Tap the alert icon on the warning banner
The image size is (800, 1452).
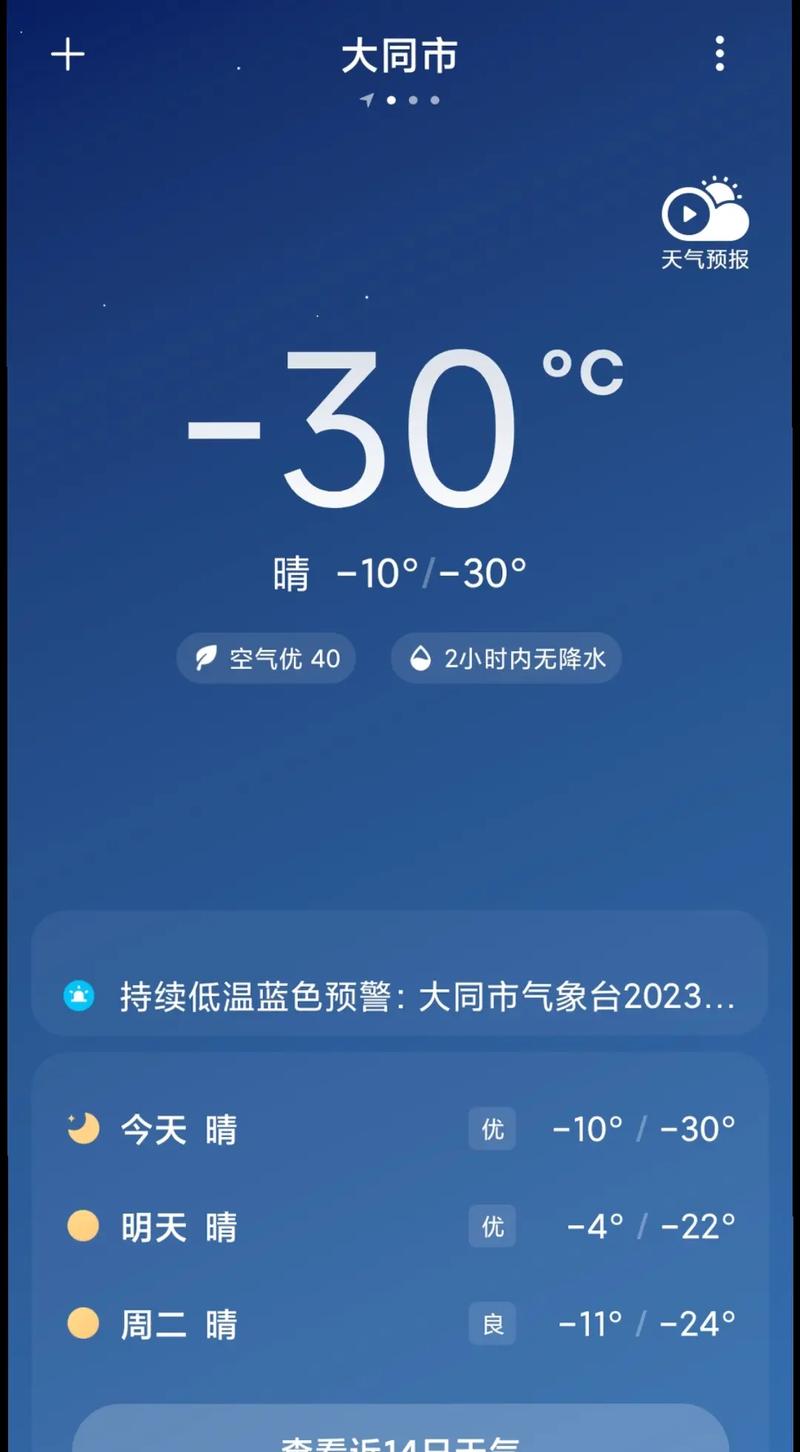point(81,996)
